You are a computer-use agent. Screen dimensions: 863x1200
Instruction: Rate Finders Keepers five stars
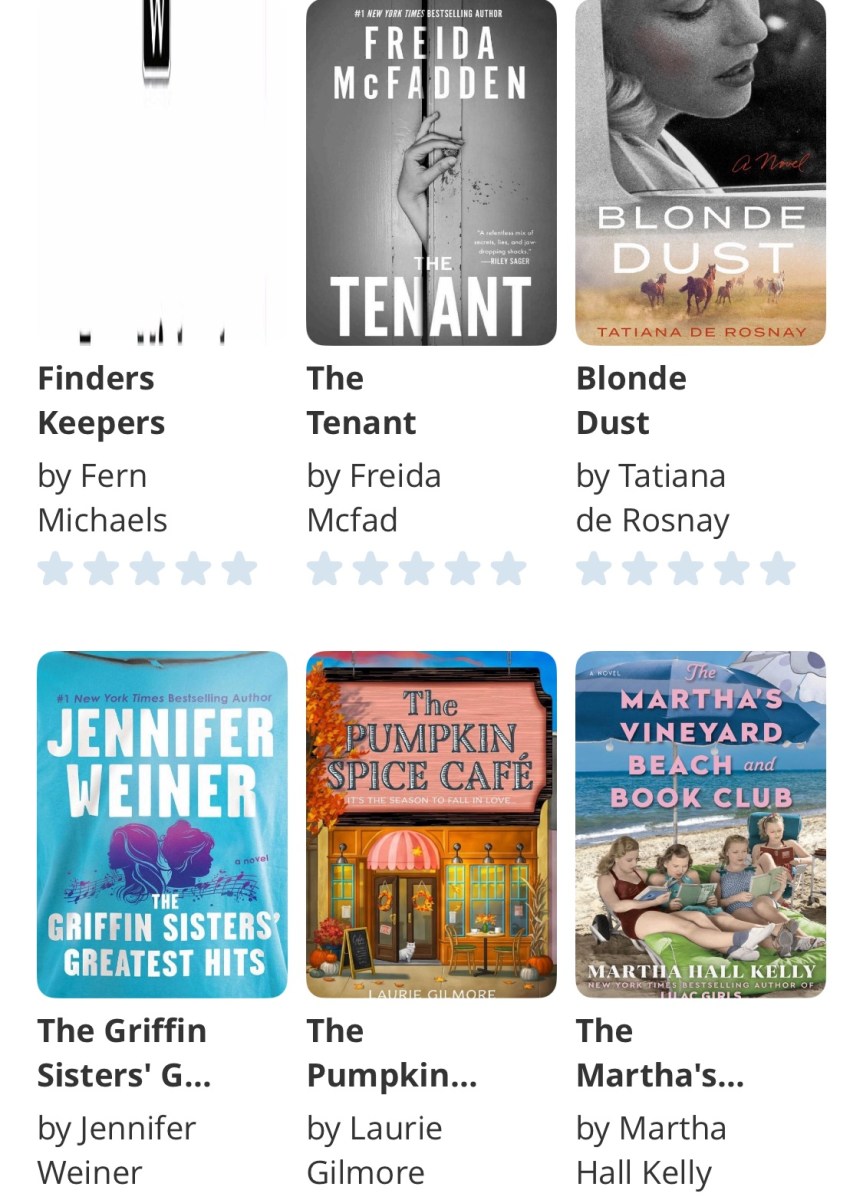[x=239, y=569]
